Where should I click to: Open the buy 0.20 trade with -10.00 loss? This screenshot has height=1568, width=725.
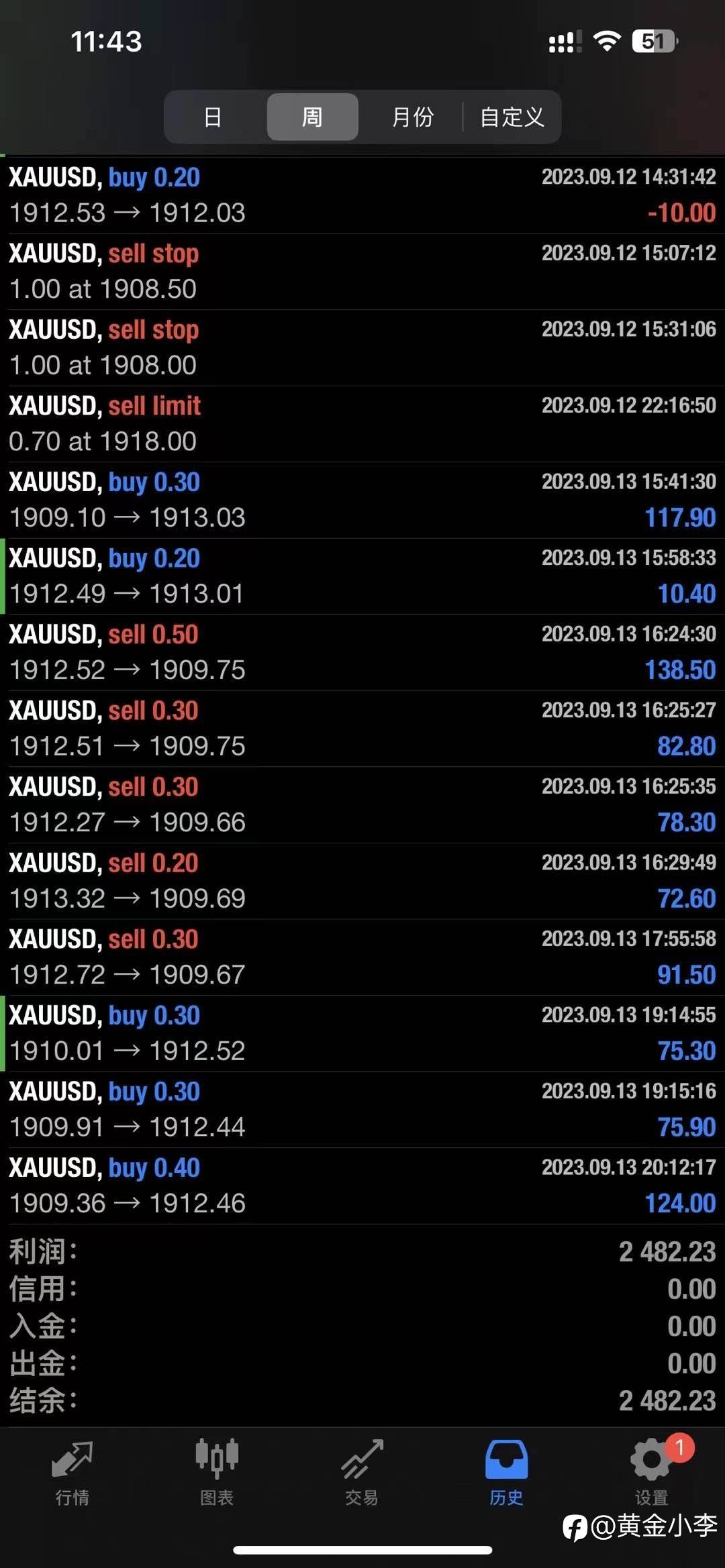(362, 195)
